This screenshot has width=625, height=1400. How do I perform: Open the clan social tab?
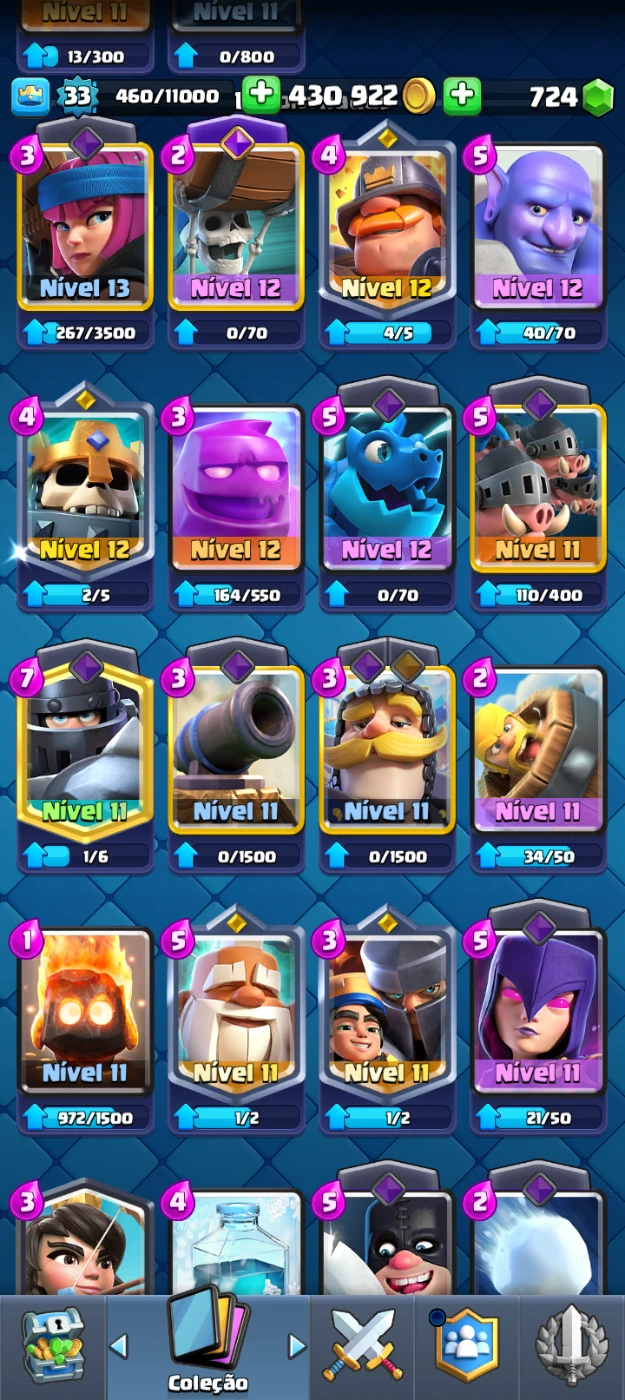coord(467,1345)
